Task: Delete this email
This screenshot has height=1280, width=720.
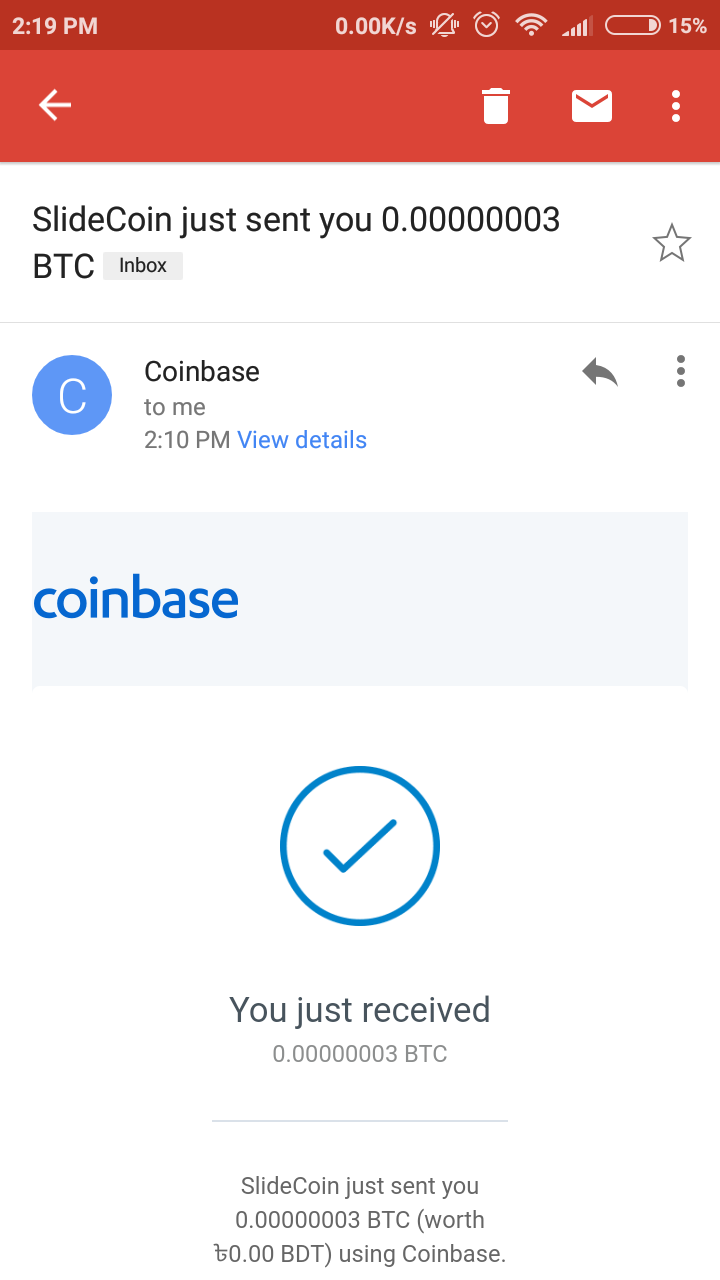Action: 496,105
